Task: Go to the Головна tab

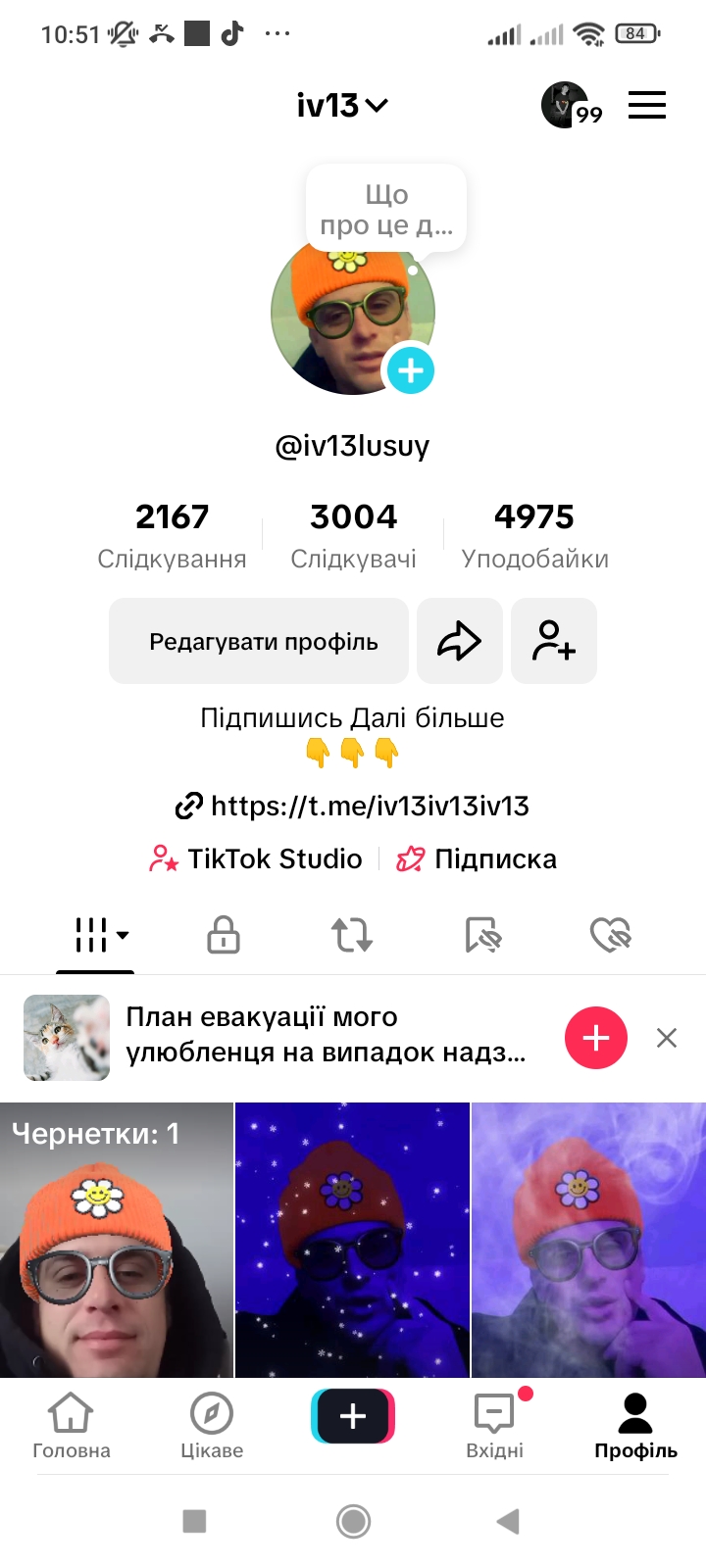Action: pyautogui.click(x=72, y=1426)
